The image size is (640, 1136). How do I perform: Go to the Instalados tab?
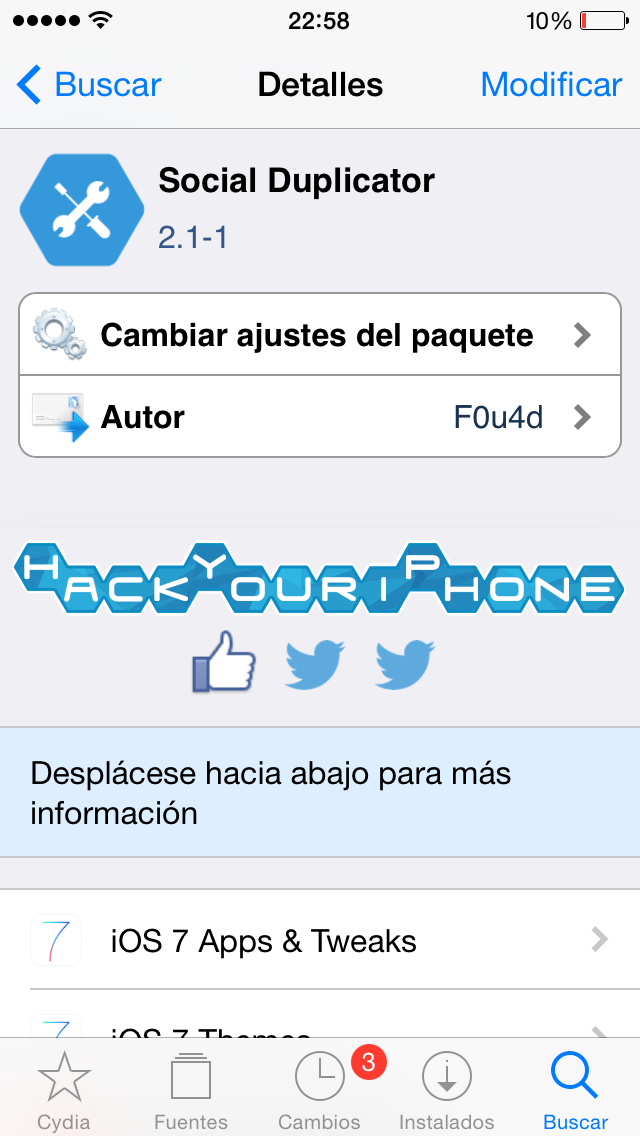tap(446, 1090)
